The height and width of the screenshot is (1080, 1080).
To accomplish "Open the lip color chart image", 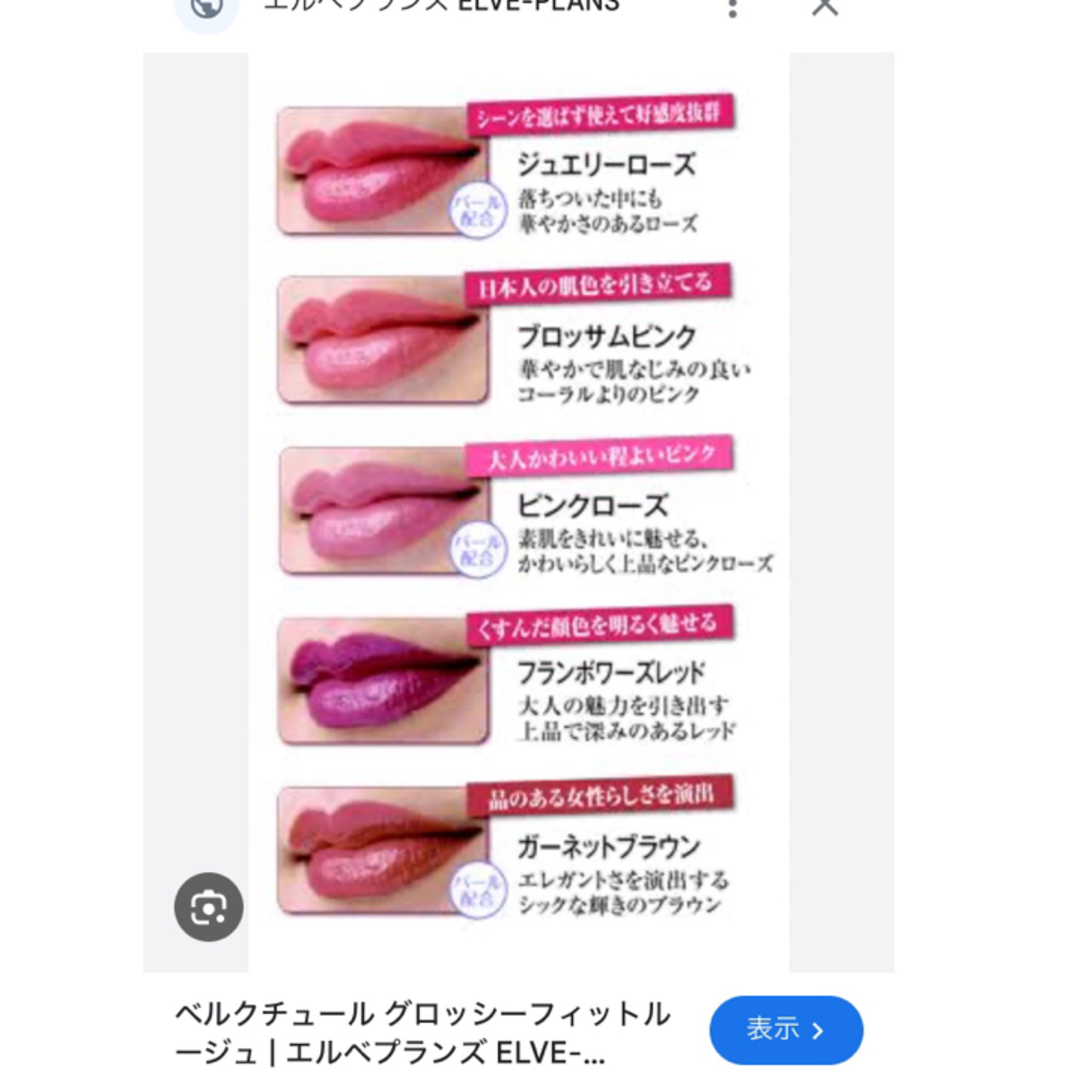I will click(518, 512).
